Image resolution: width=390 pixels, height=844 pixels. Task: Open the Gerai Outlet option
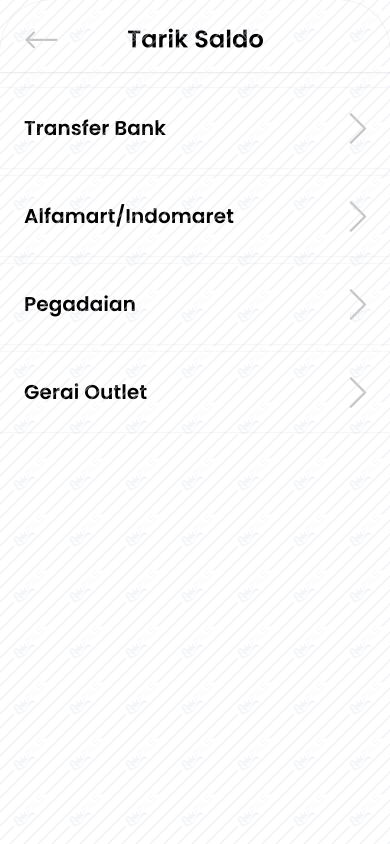[195, 392]
